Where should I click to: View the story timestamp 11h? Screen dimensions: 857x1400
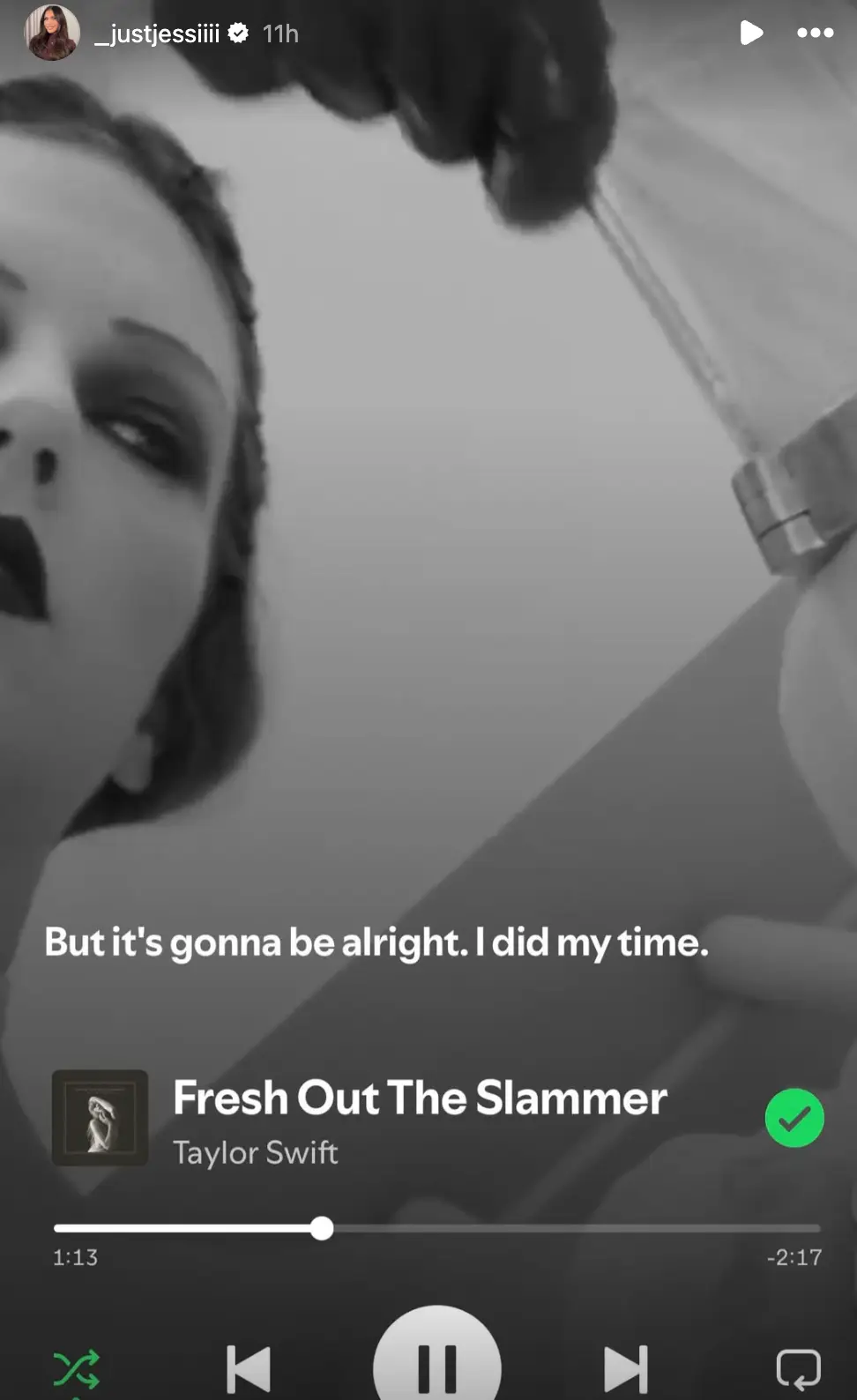tap(279, 33)
